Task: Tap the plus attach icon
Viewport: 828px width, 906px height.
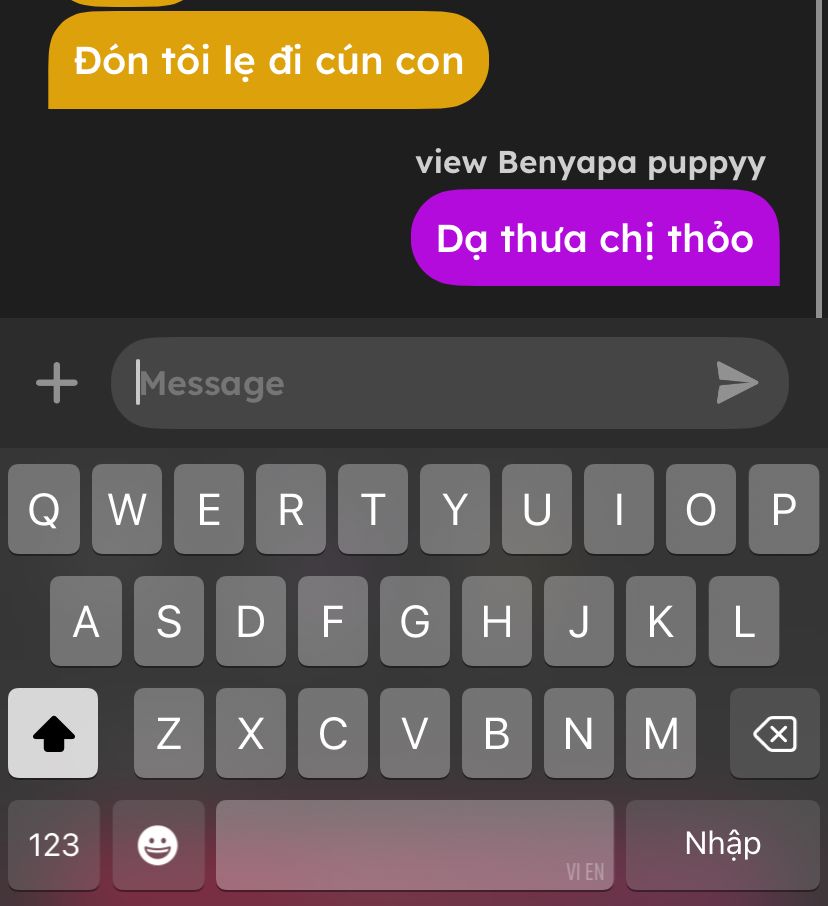Action: tap(57, 383)
